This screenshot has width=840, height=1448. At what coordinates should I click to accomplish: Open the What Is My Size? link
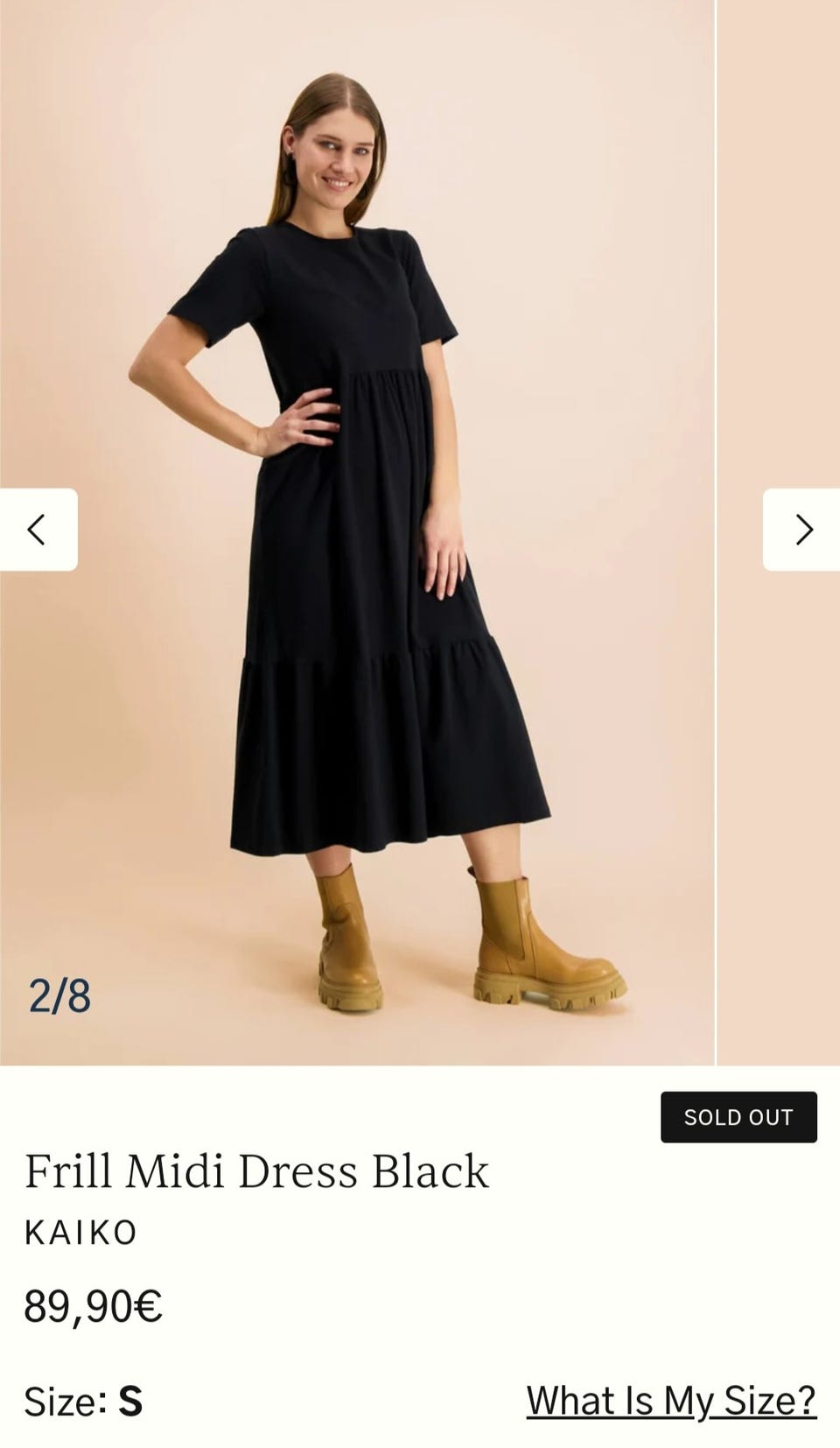(670, 1400)
